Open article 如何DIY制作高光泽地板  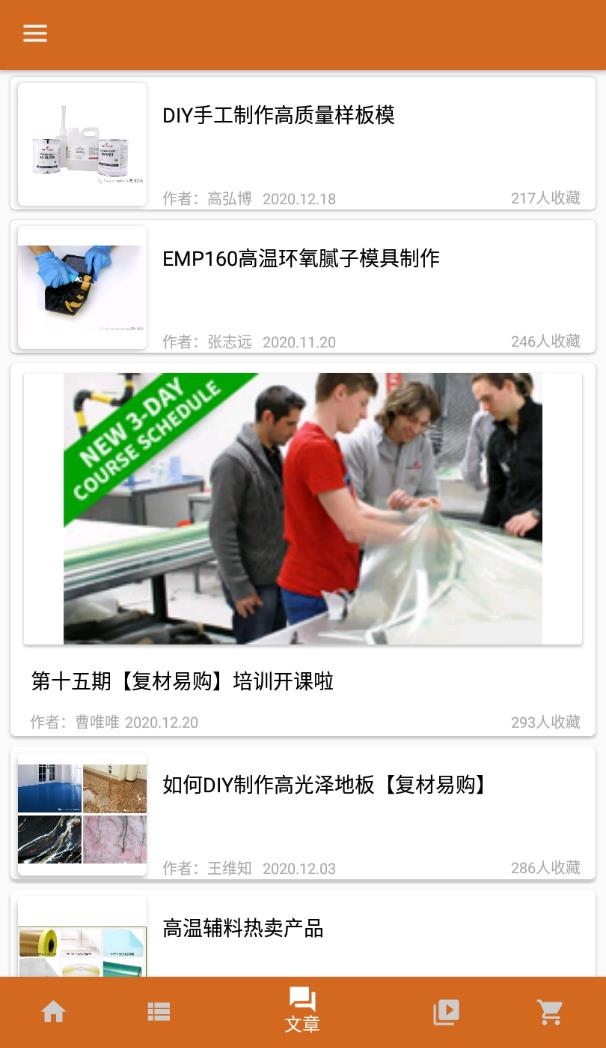326,785
